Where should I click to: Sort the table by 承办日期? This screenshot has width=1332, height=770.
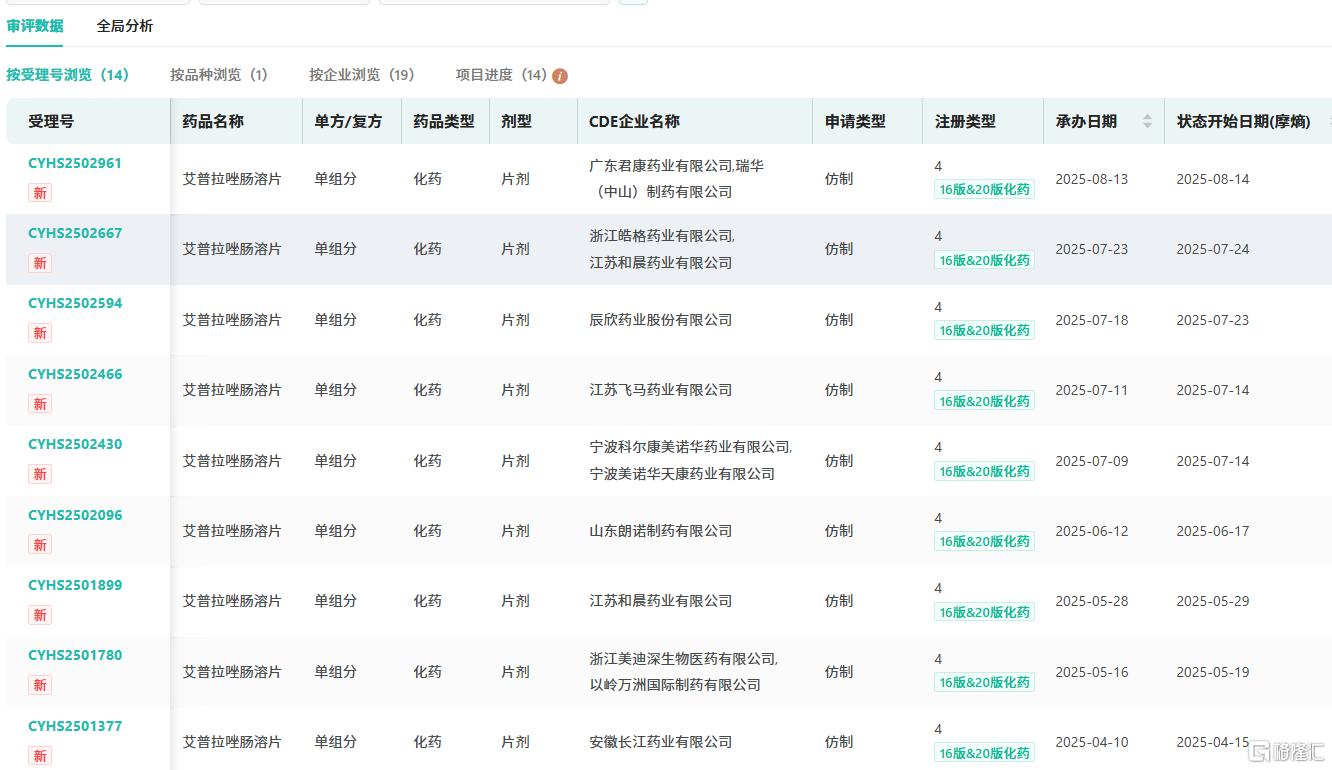(x=1147, y=121)
